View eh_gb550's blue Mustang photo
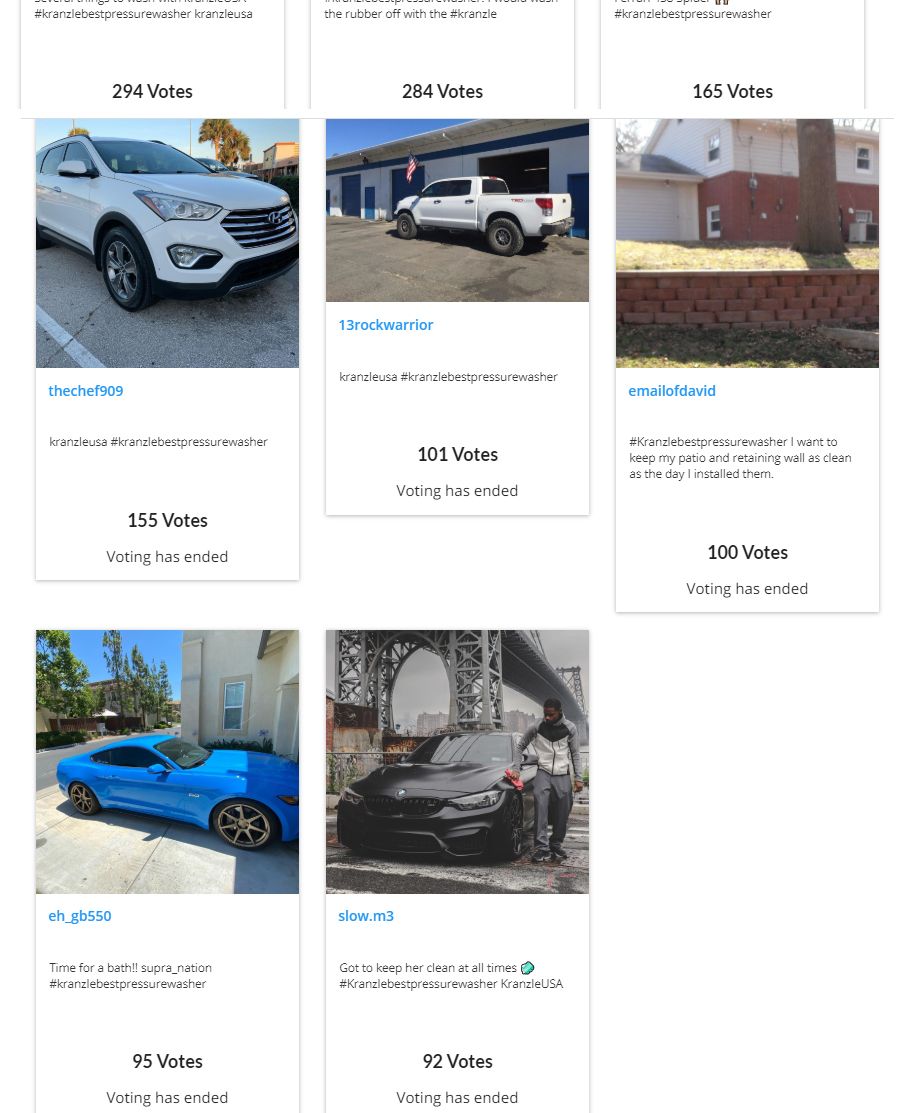 pos(167,762)
